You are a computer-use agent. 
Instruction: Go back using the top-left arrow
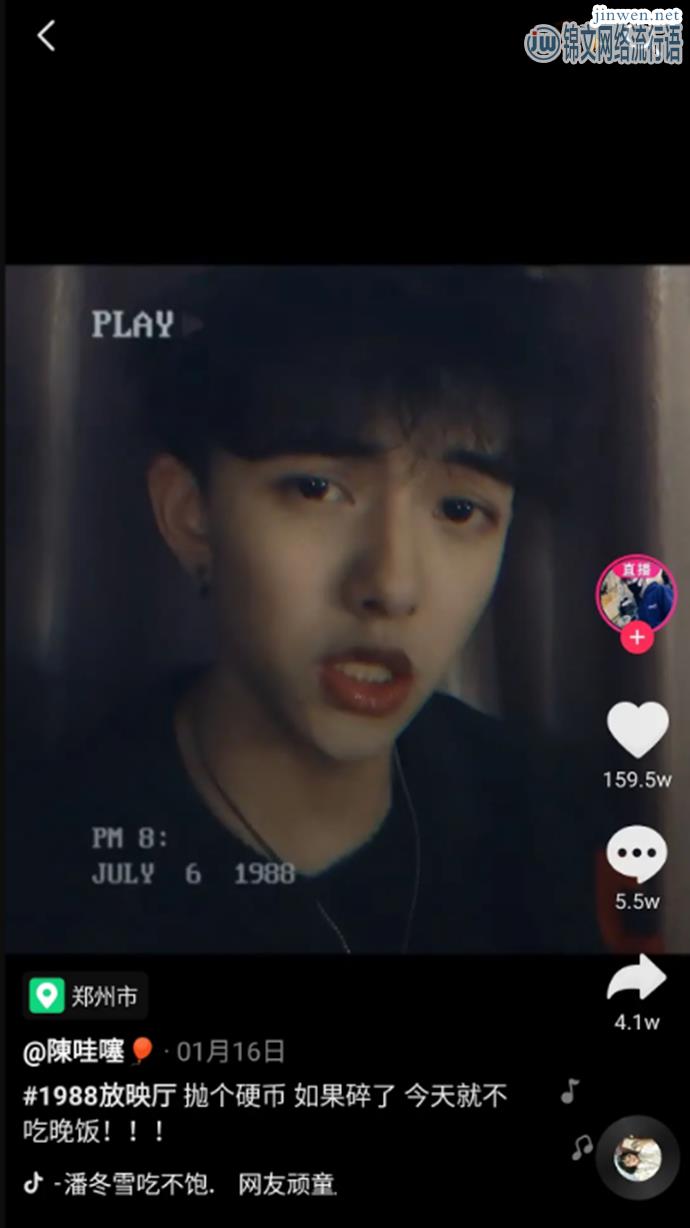[x=45, y=36]
